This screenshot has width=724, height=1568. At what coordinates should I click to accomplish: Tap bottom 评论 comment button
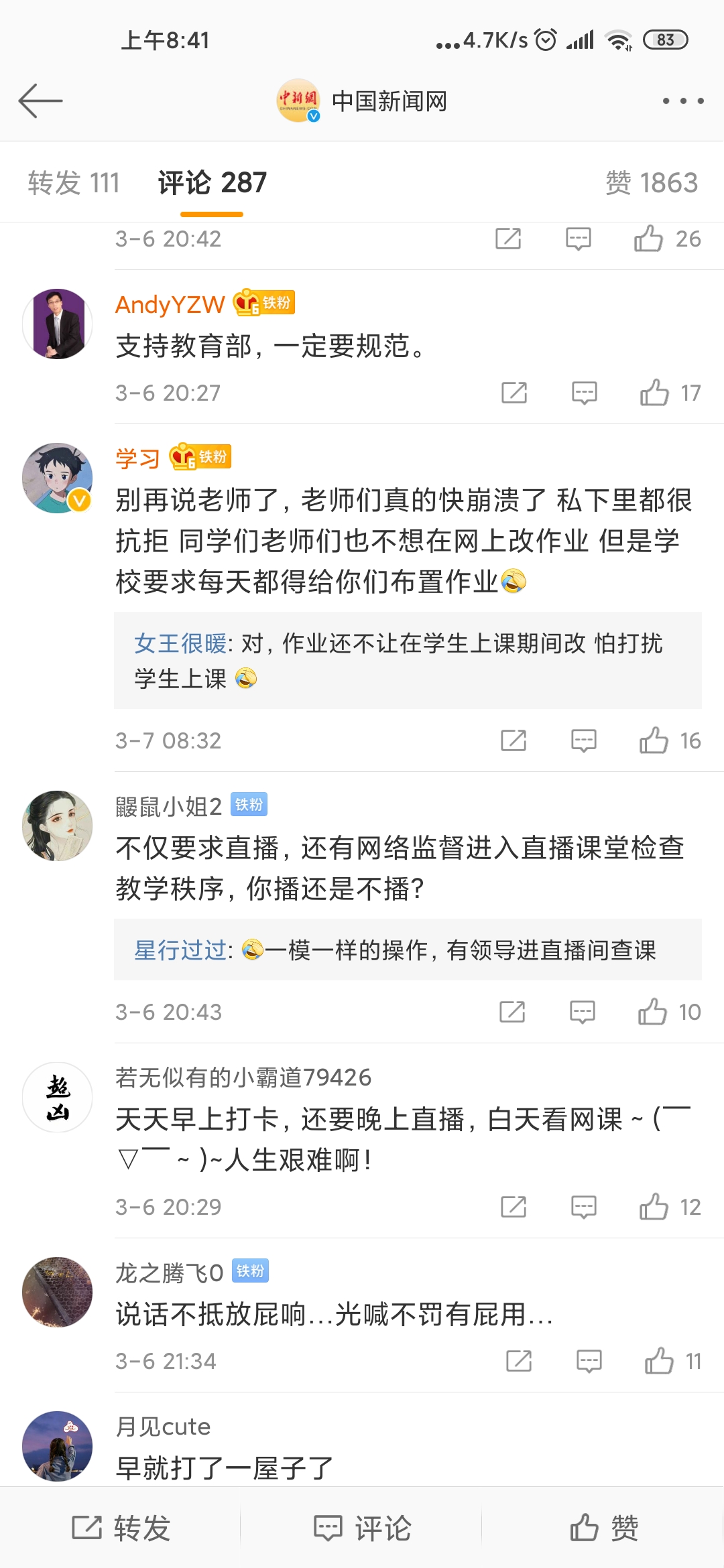(x=363, y=1528)
